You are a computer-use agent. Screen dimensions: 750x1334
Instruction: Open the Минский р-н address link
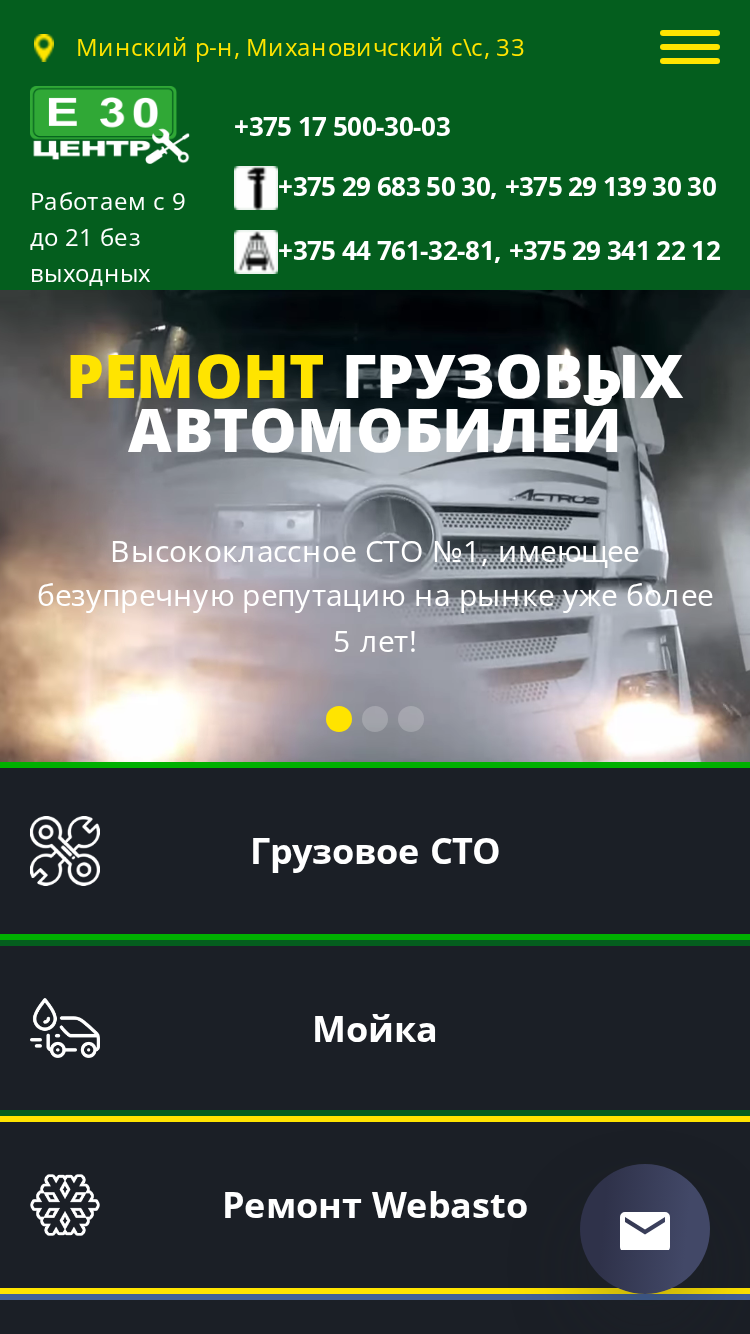click(x=300, y=47)
